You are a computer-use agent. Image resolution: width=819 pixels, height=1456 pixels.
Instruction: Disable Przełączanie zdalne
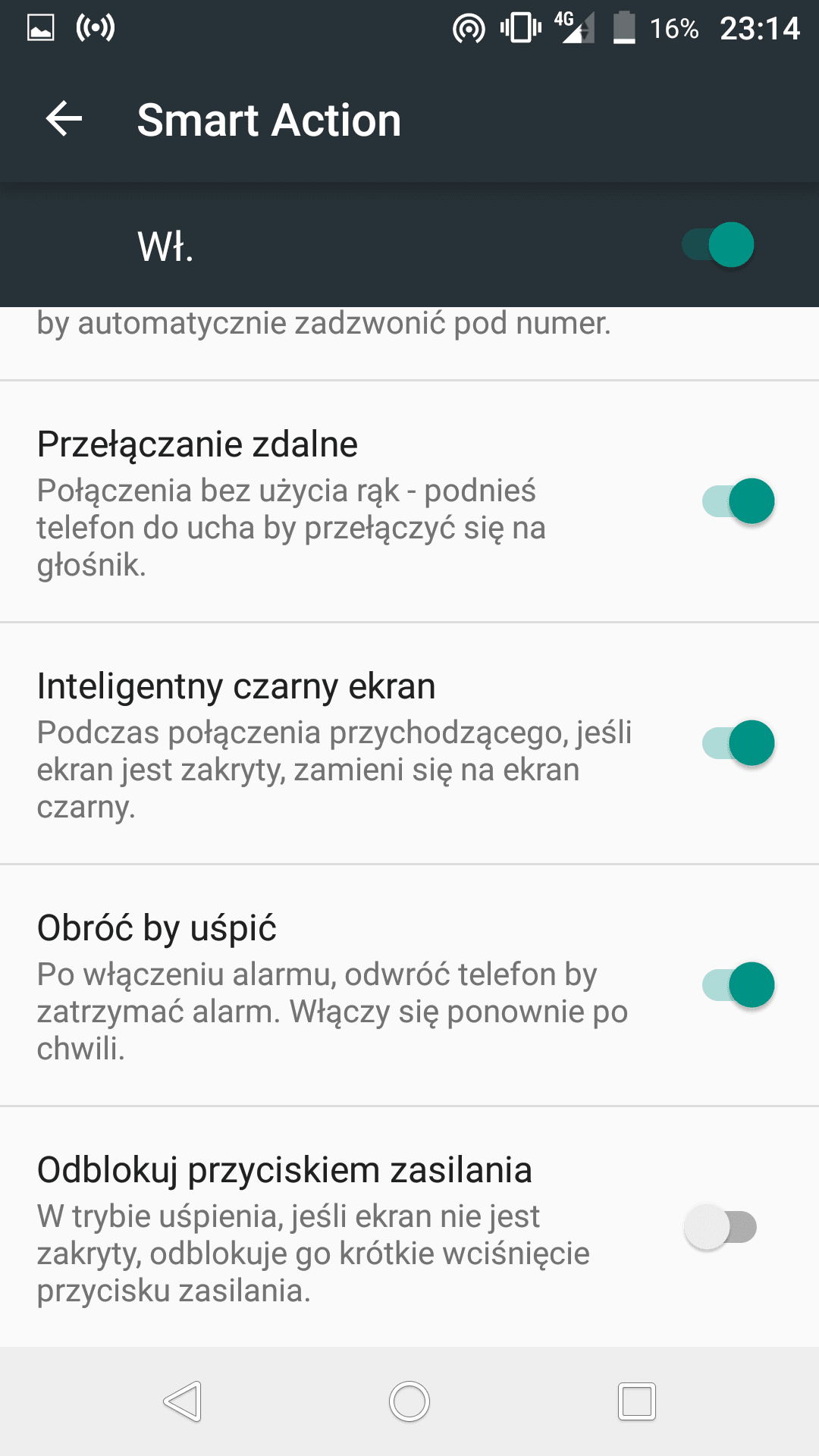[x=738, y=501]
